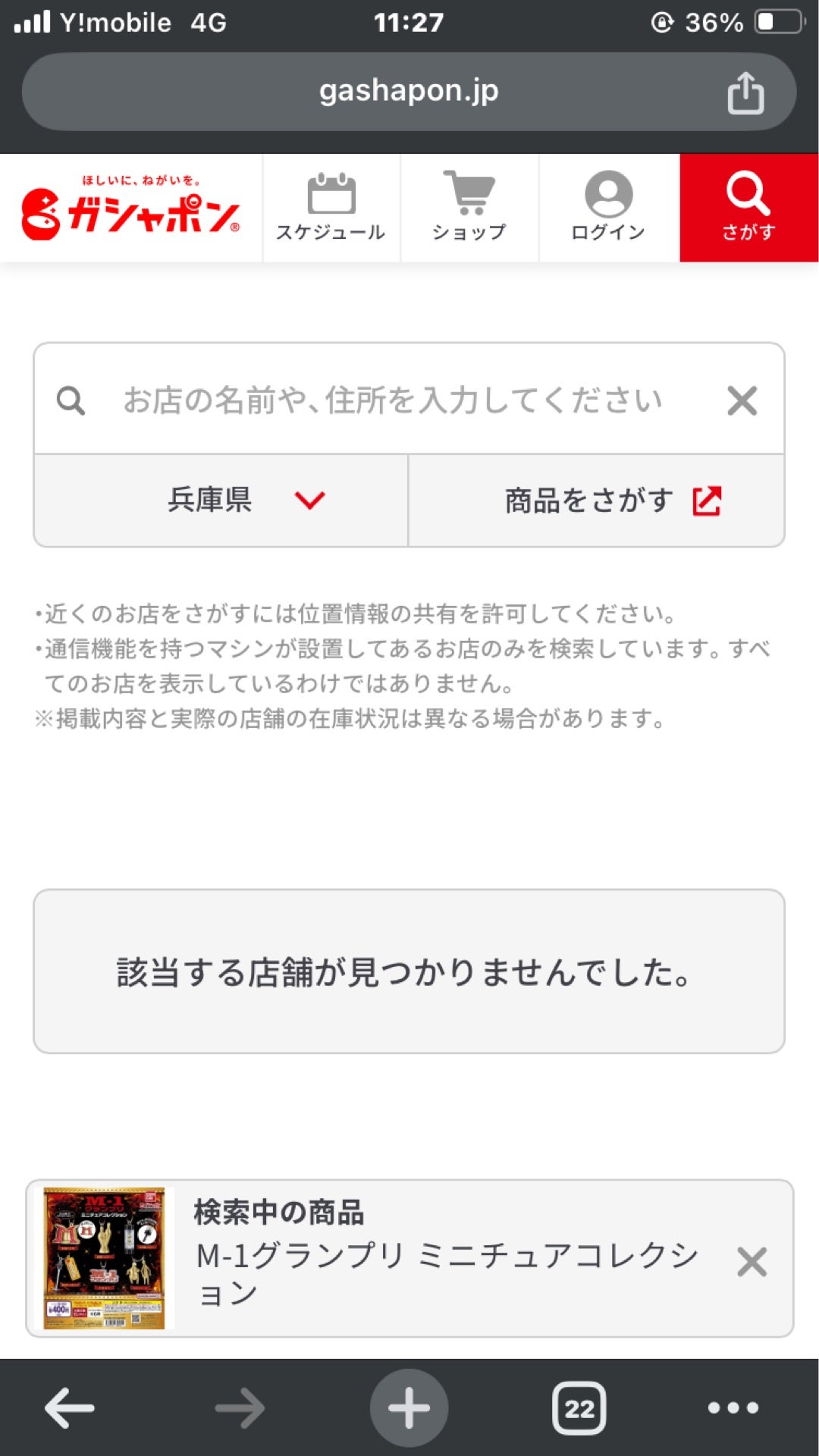819x1456 pixels.
Task: Tap the browser tabs icon showing 22
Action: coord(578,1407)
